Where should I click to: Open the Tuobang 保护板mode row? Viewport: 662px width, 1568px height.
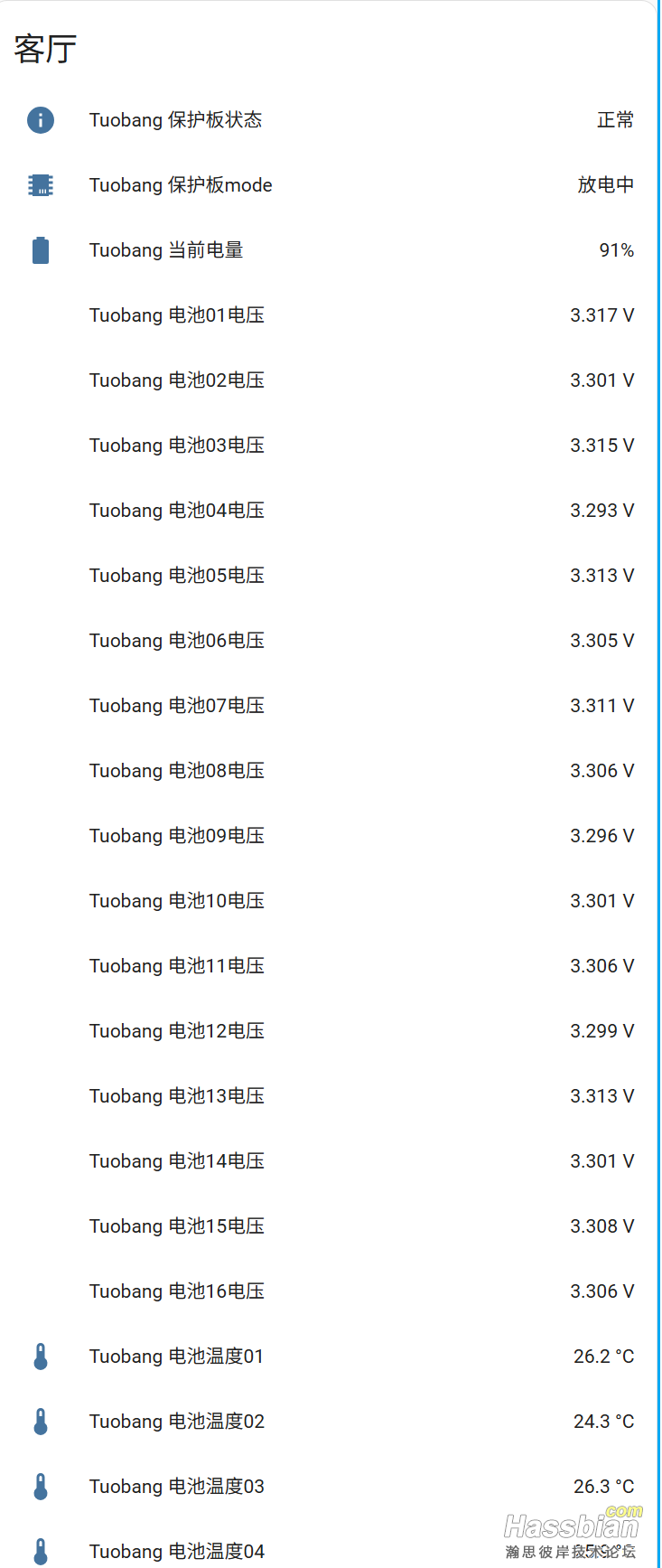(x=181, y=185)
